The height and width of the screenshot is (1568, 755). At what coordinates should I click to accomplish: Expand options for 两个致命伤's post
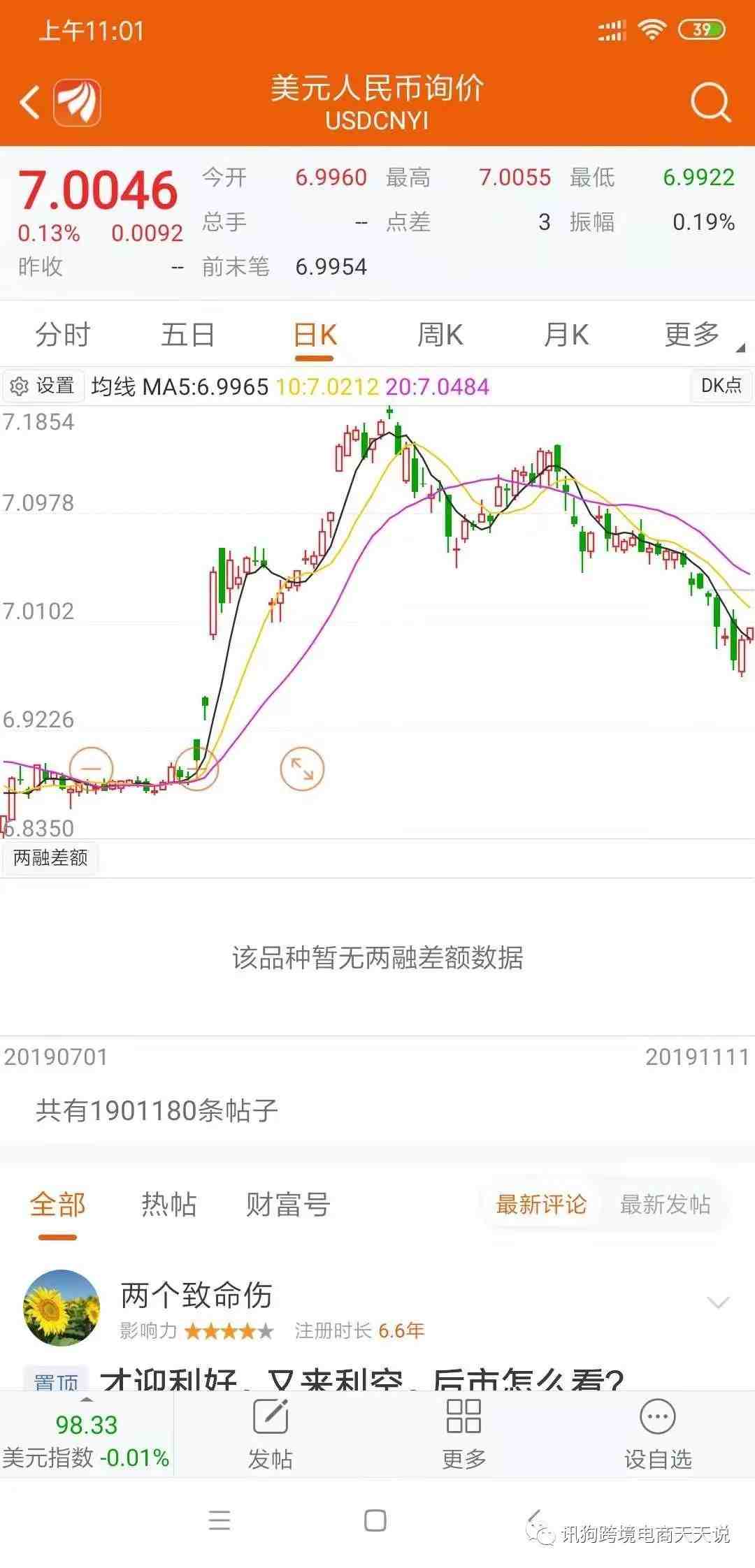(x=718, y=1302)
